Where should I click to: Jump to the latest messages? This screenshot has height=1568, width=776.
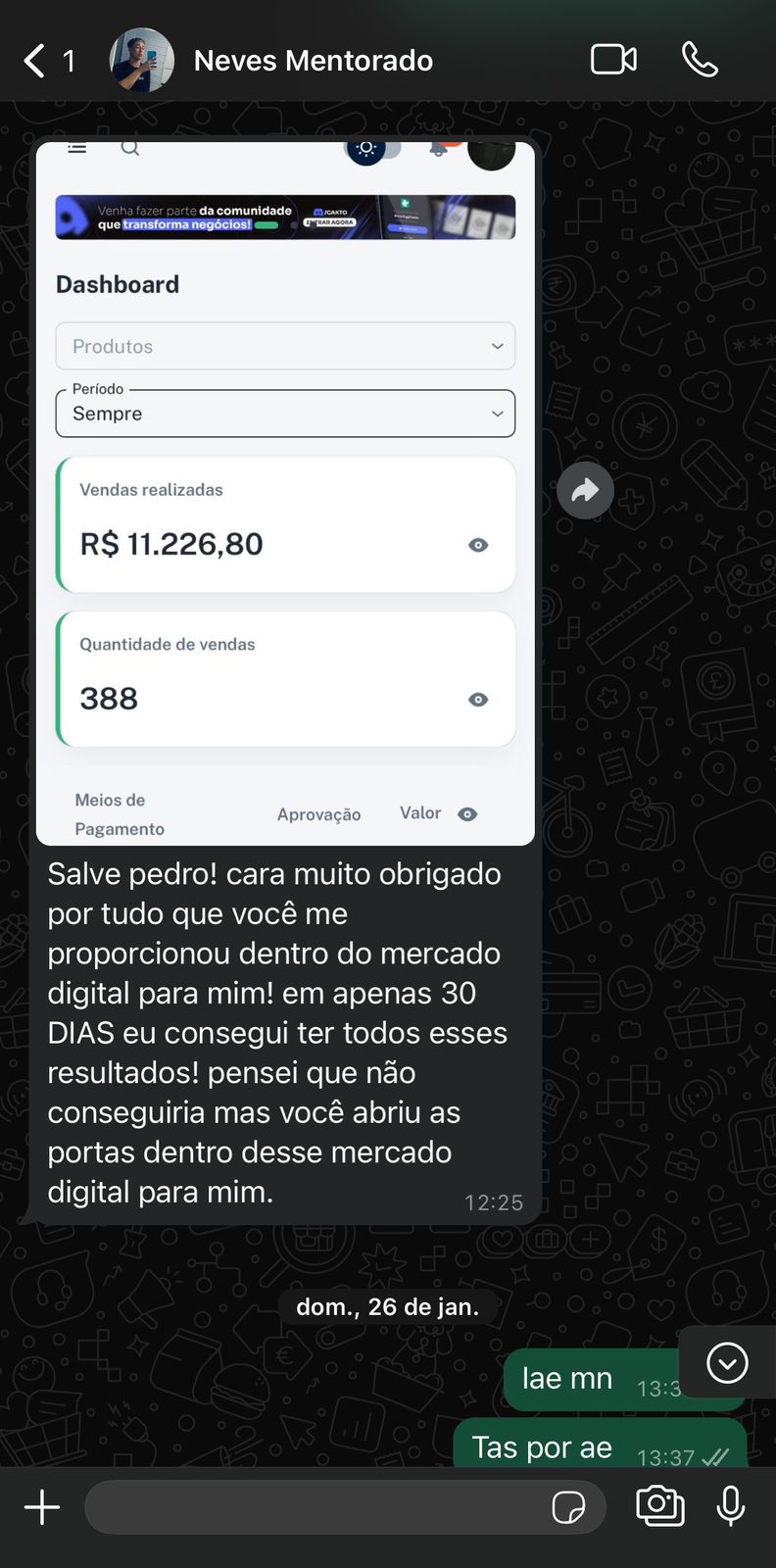[x=727, y=1362]
